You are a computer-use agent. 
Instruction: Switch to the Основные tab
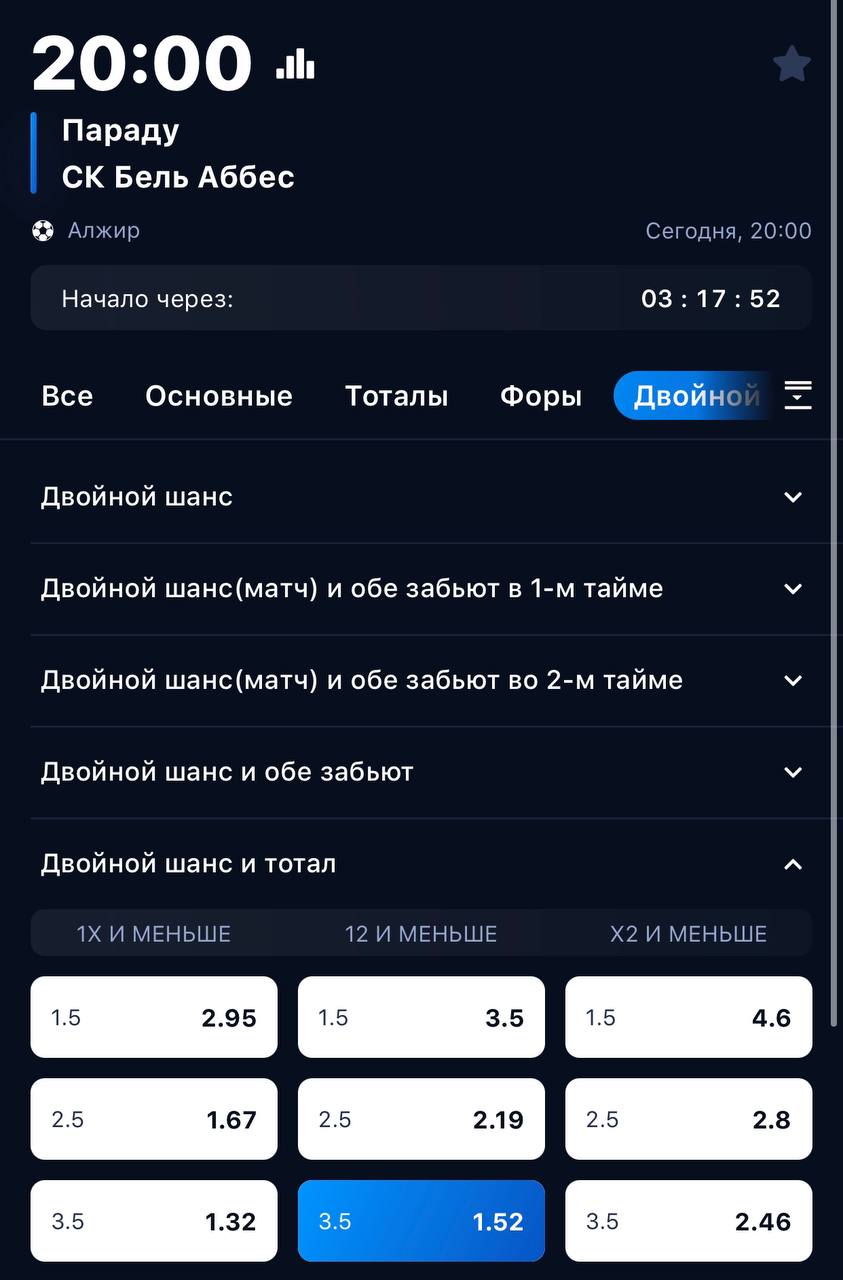click(219, 396)
